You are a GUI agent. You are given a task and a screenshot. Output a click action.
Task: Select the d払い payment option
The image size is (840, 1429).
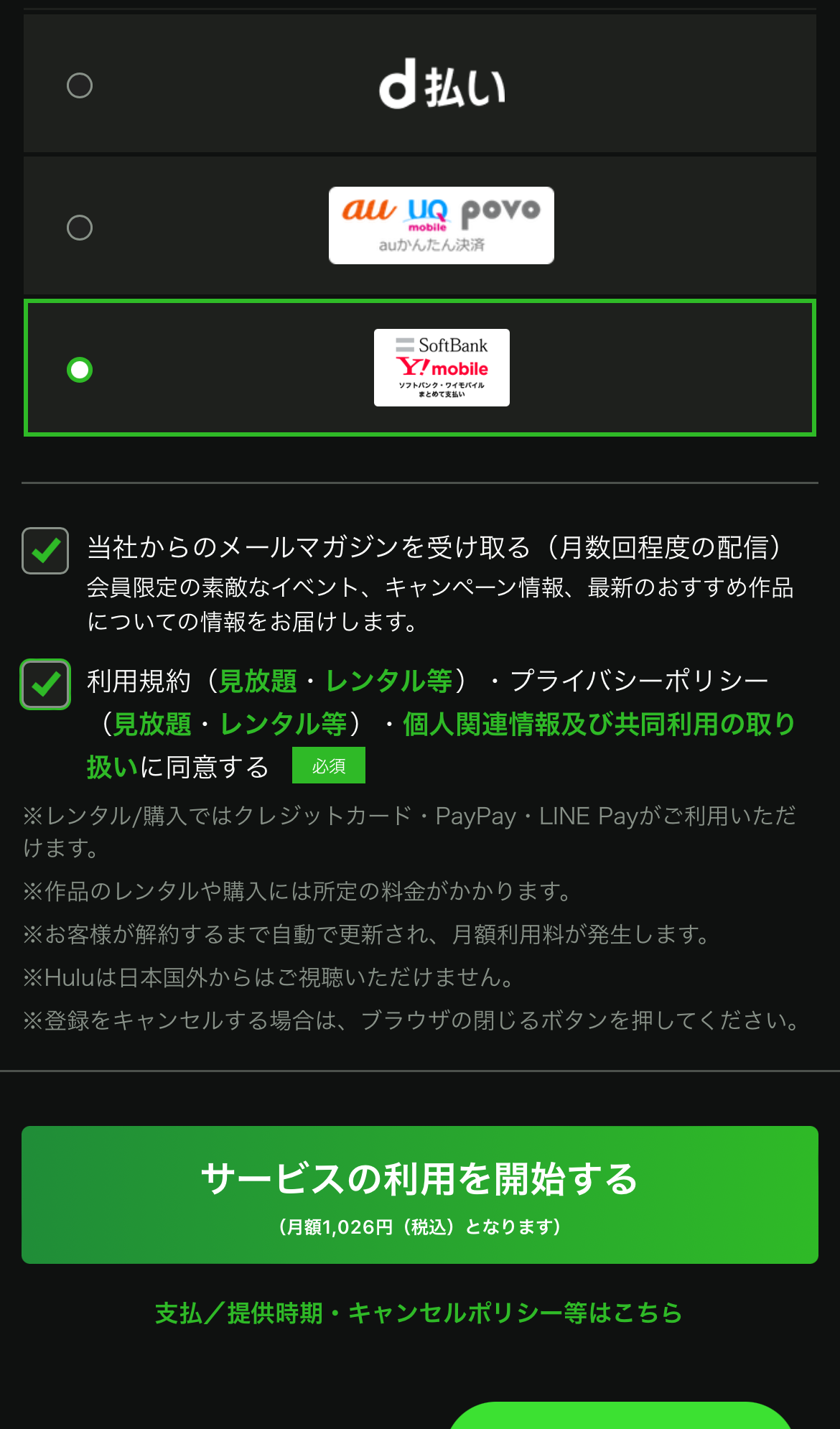tap(80, 85)
